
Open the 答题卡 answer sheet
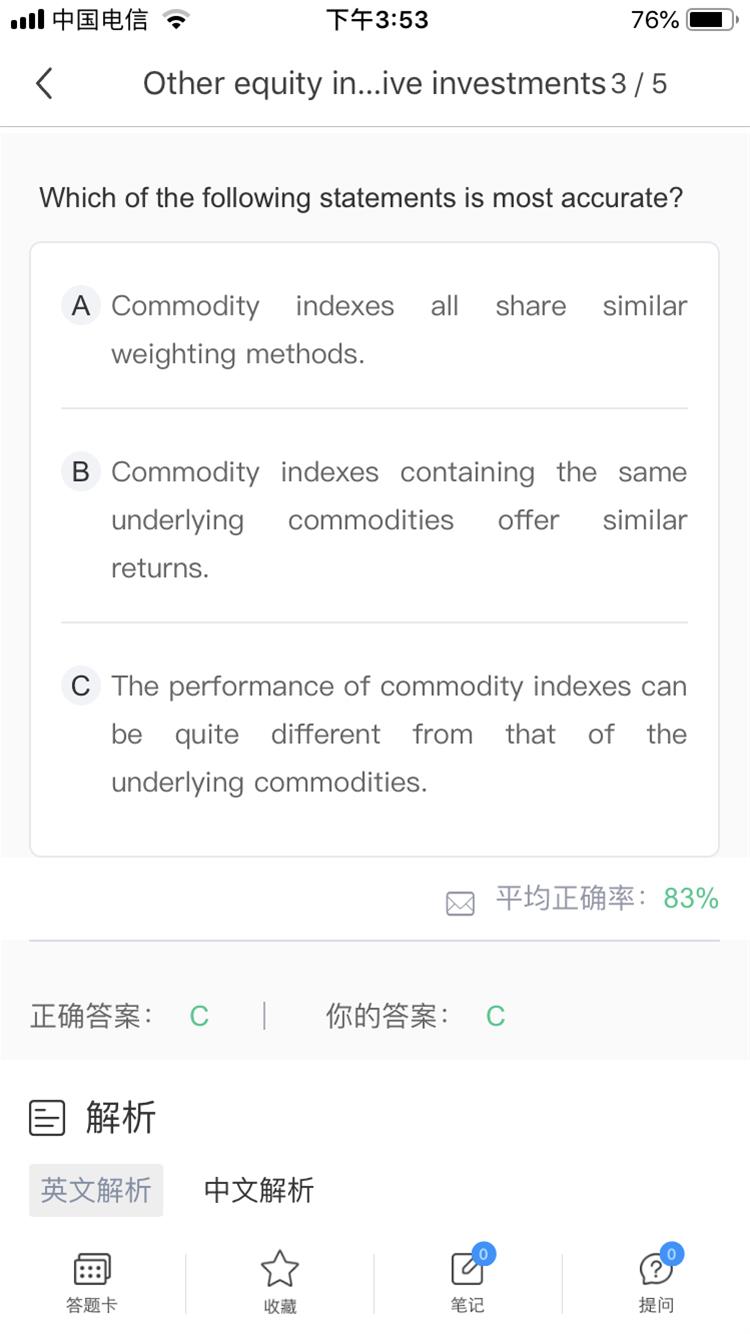(x=92, y=1283)
